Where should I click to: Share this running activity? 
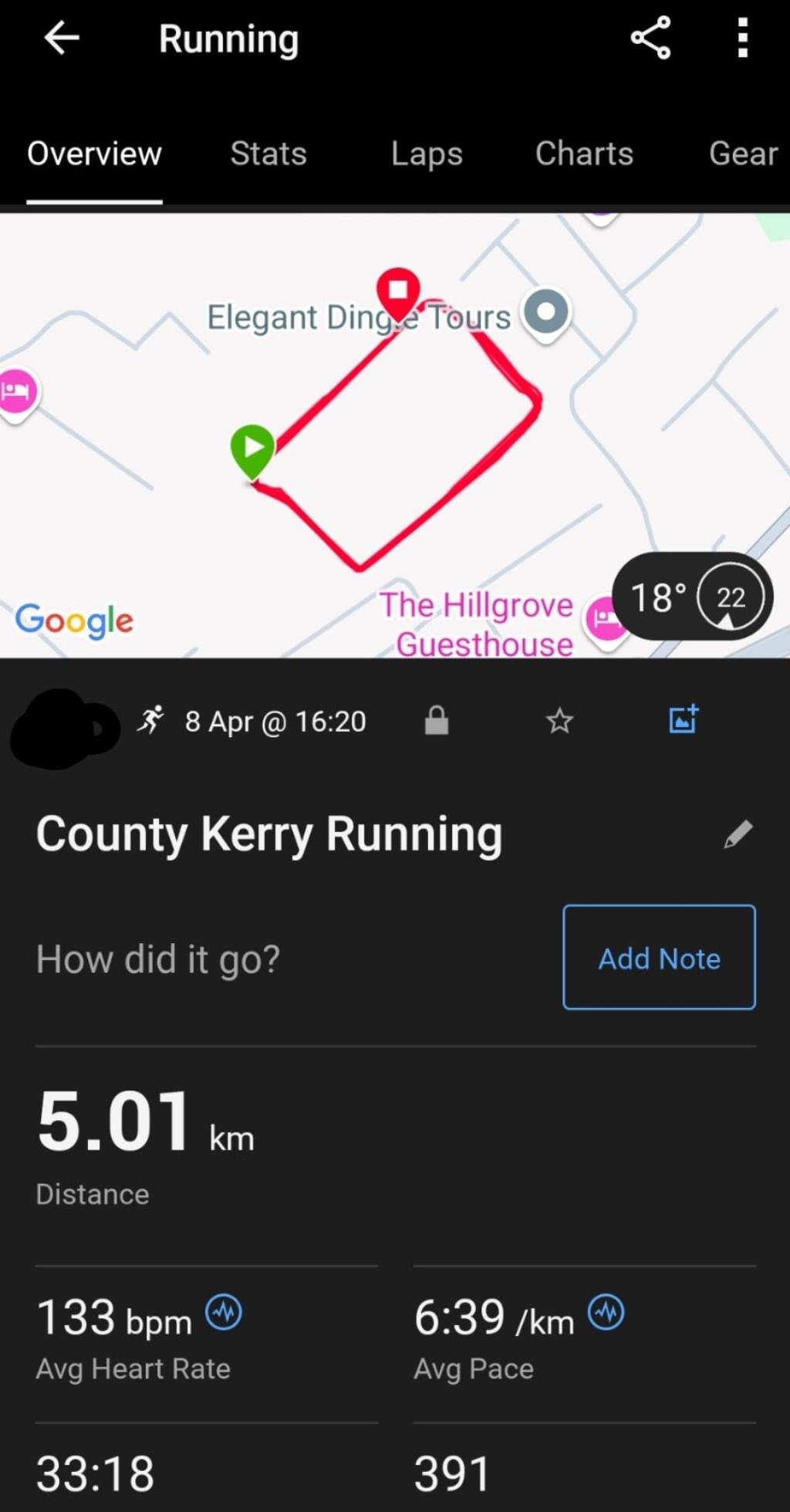pyautogui.click(x=650, y=38)
